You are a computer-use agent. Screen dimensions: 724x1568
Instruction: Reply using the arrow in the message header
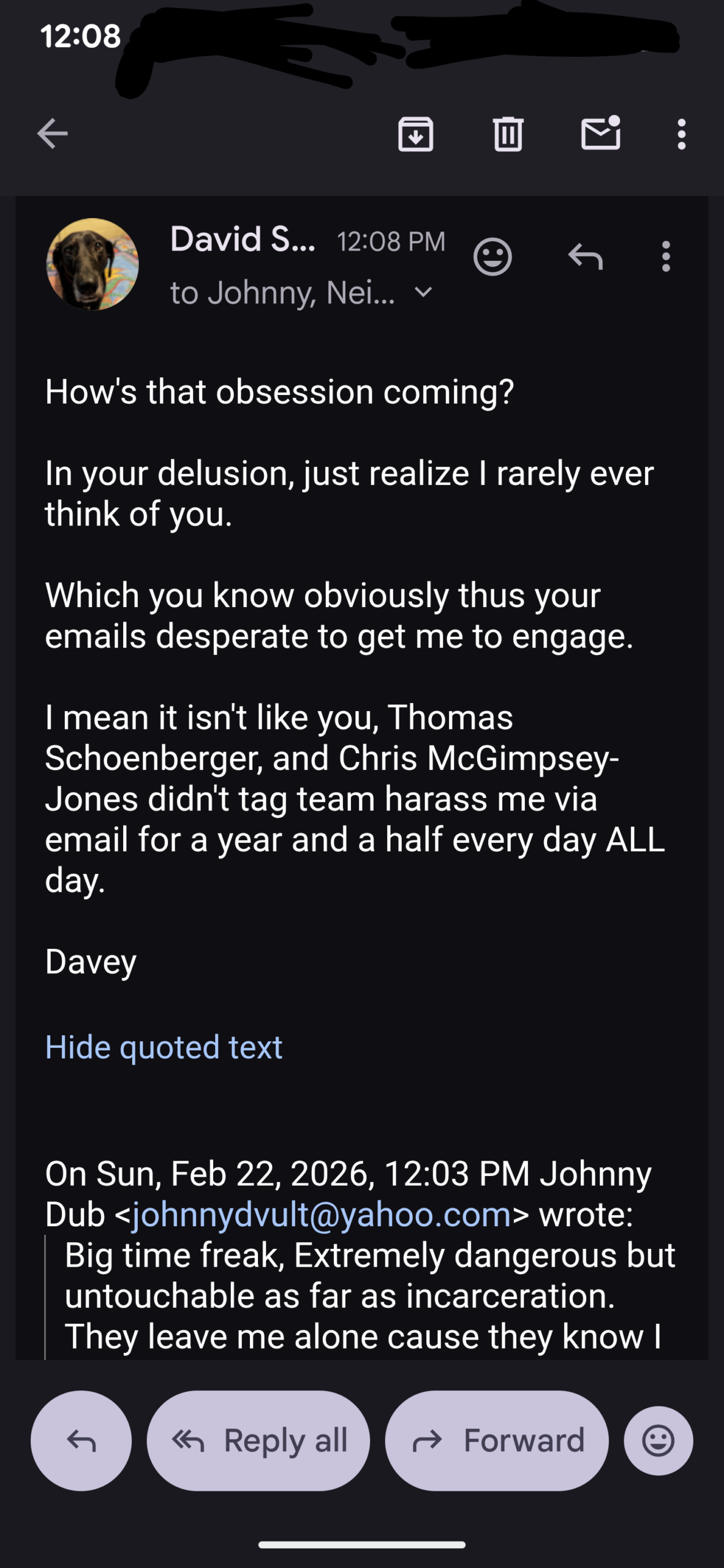(x=586, y=257)
